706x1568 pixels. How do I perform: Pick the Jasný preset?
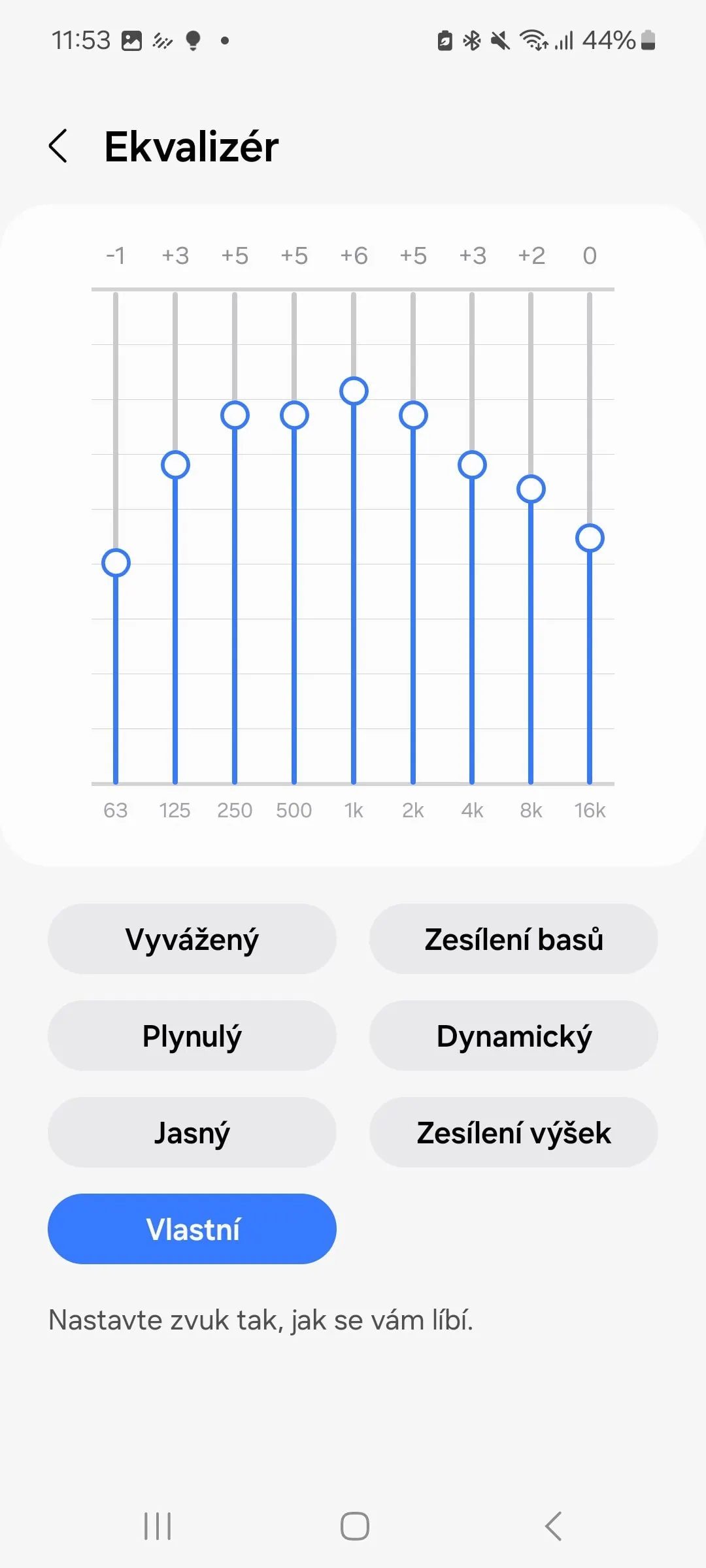192,1132
